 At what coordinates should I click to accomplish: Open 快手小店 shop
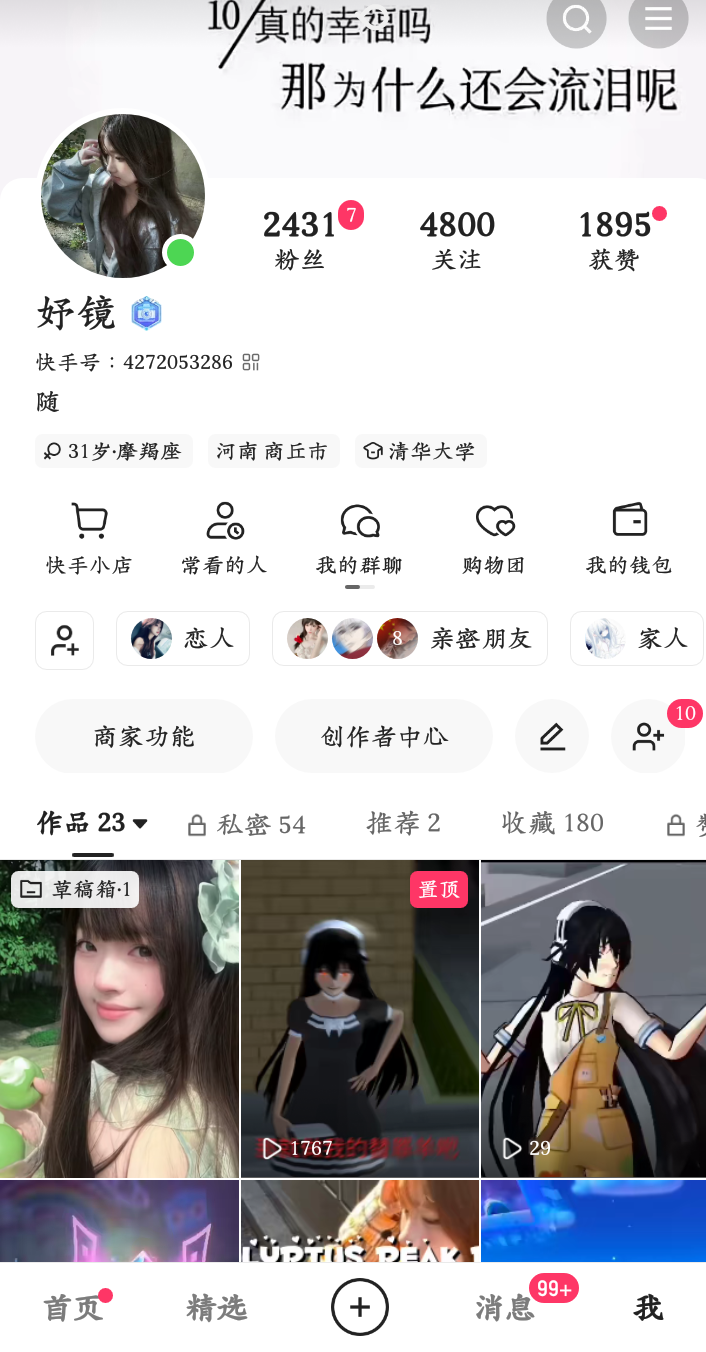coord(89,538)
